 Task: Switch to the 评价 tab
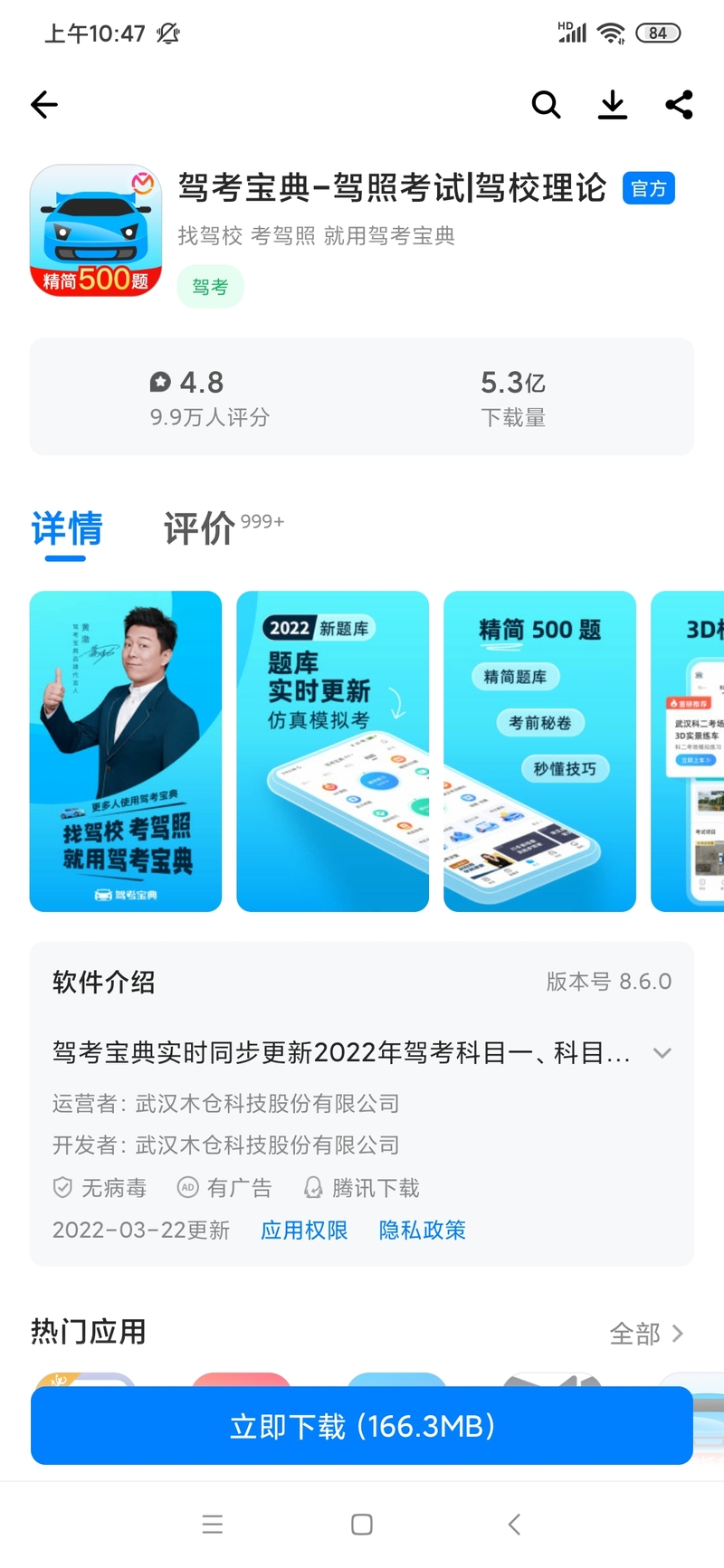201,528
